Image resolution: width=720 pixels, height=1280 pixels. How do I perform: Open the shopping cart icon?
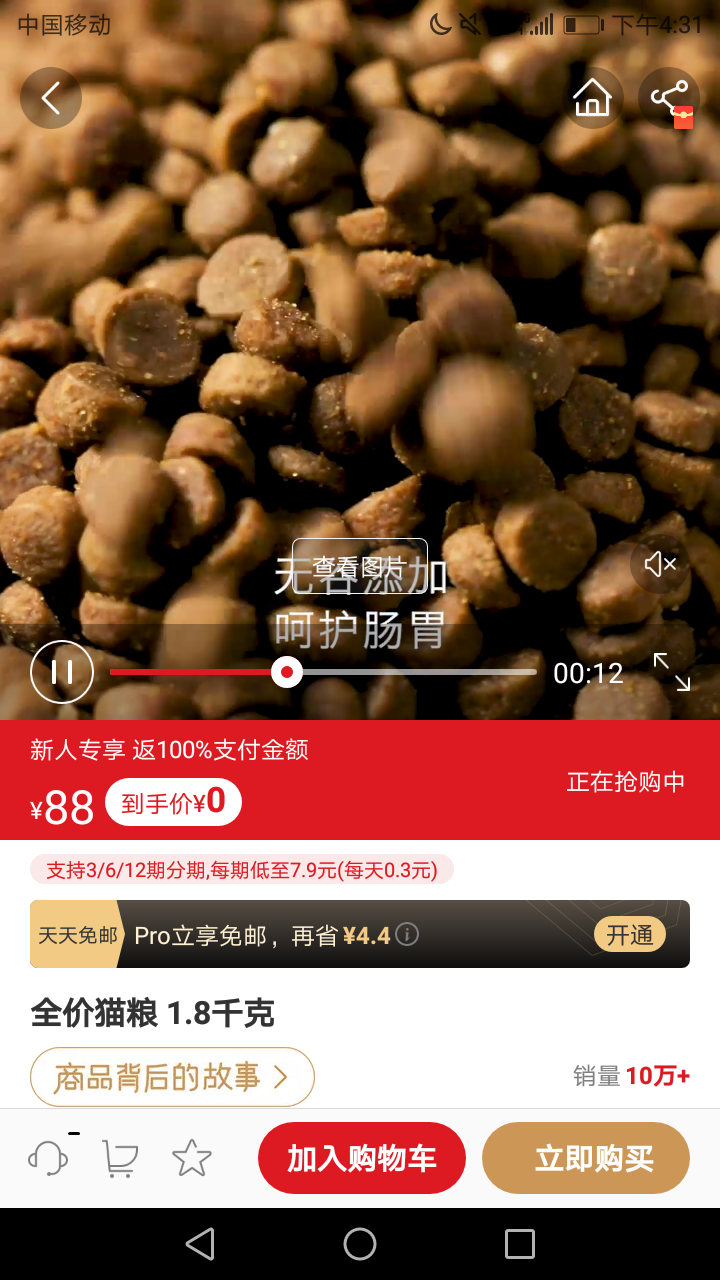point(119,1157)
